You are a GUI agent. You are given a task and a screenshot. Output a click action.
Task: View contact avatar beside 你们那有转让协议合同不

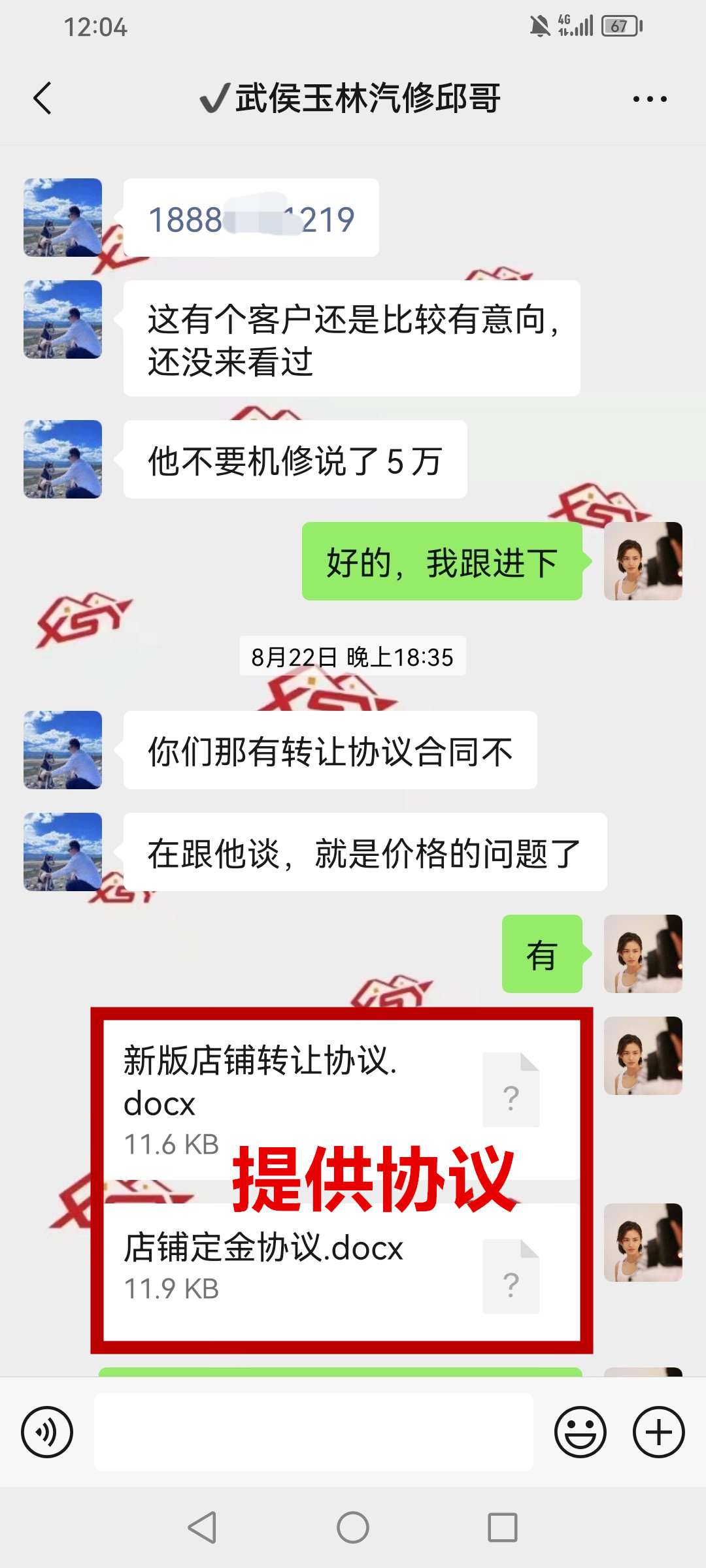(63, 750)
